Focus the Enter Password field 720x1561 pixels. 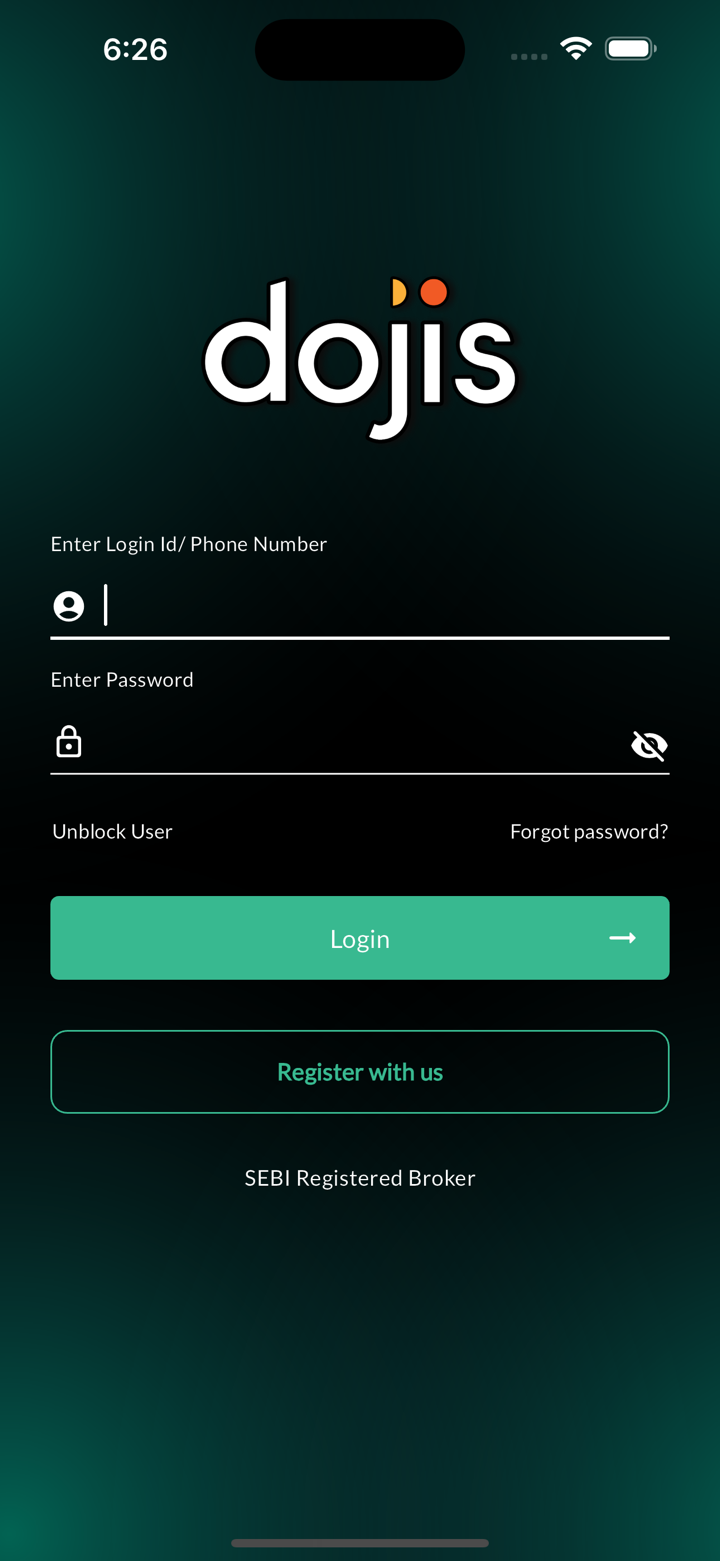point(350,744)
